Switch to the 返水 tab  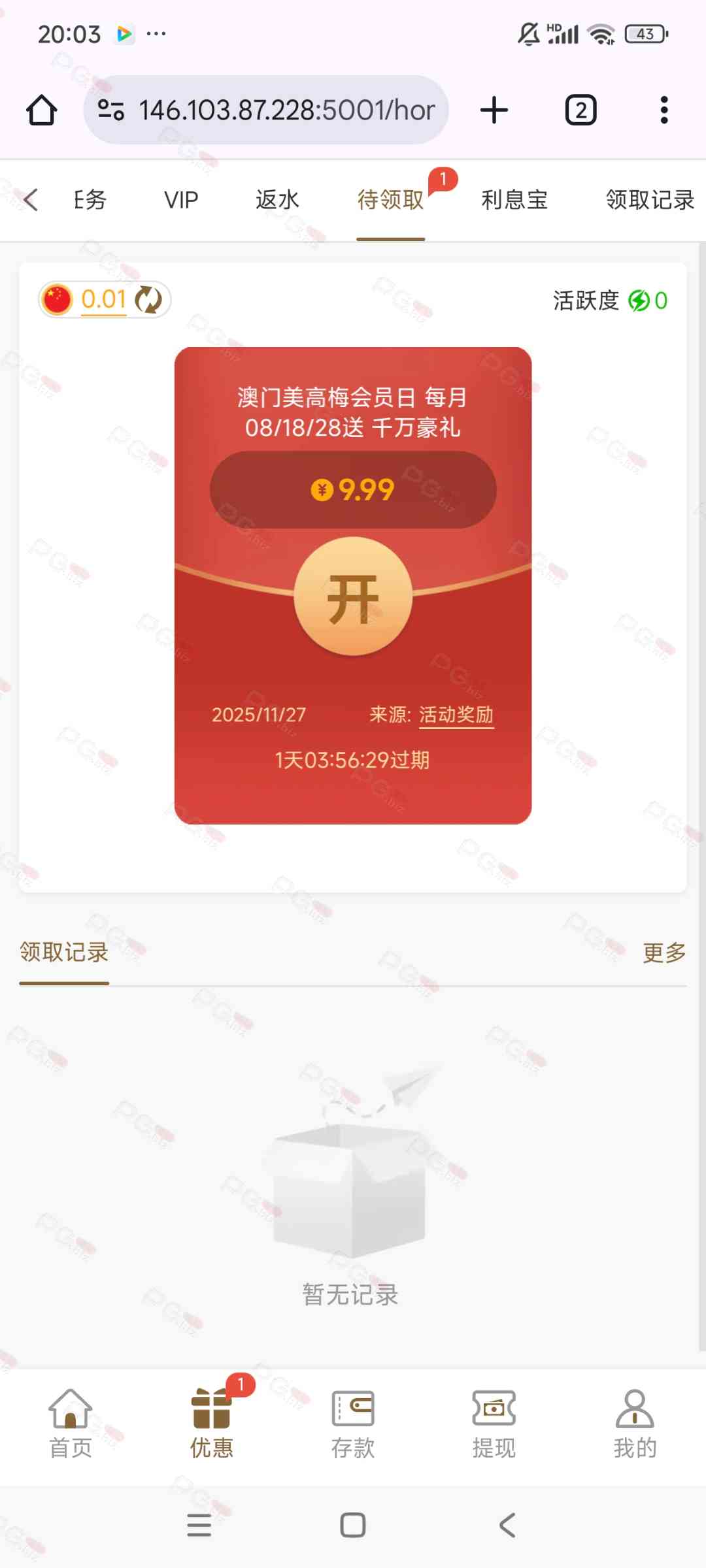277,200
